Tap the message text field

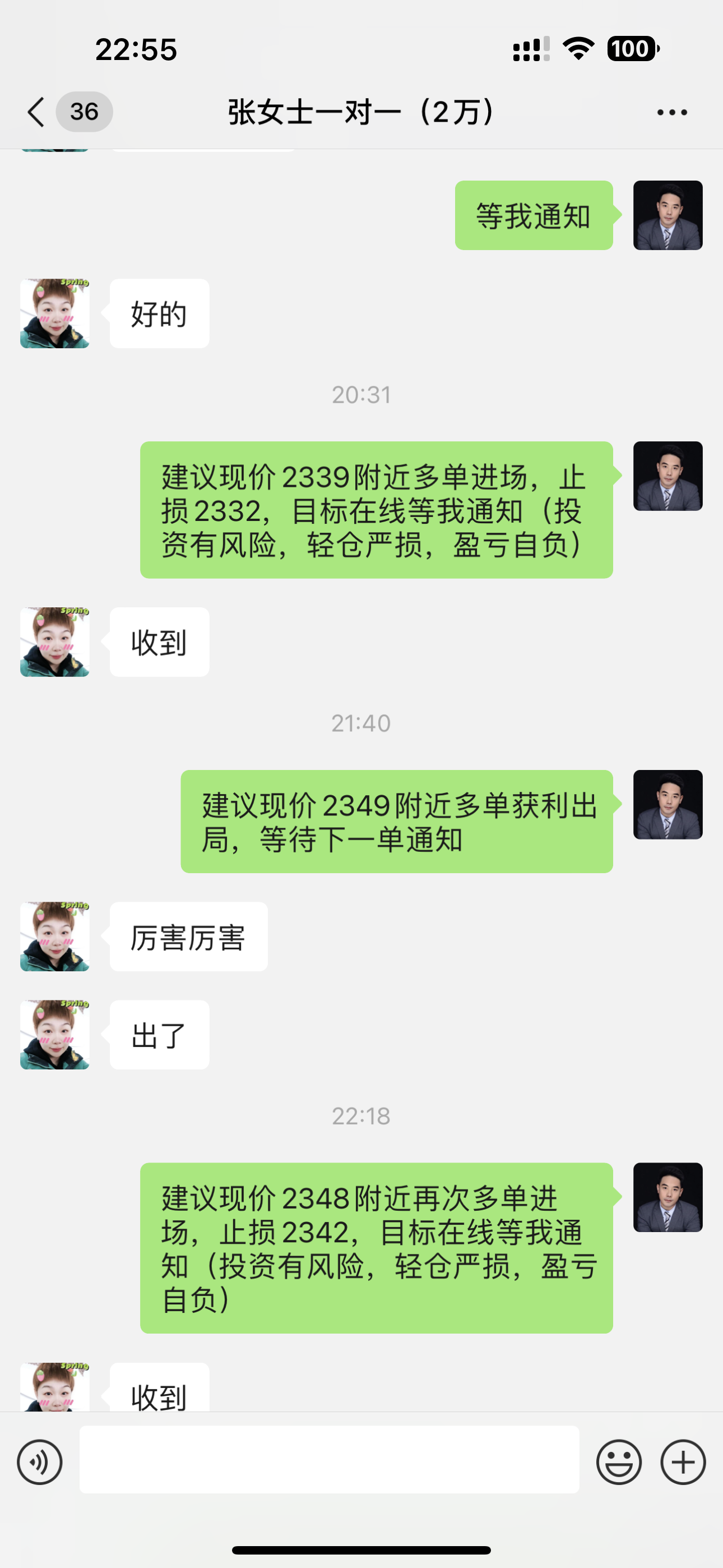[x=328, y=1460]
